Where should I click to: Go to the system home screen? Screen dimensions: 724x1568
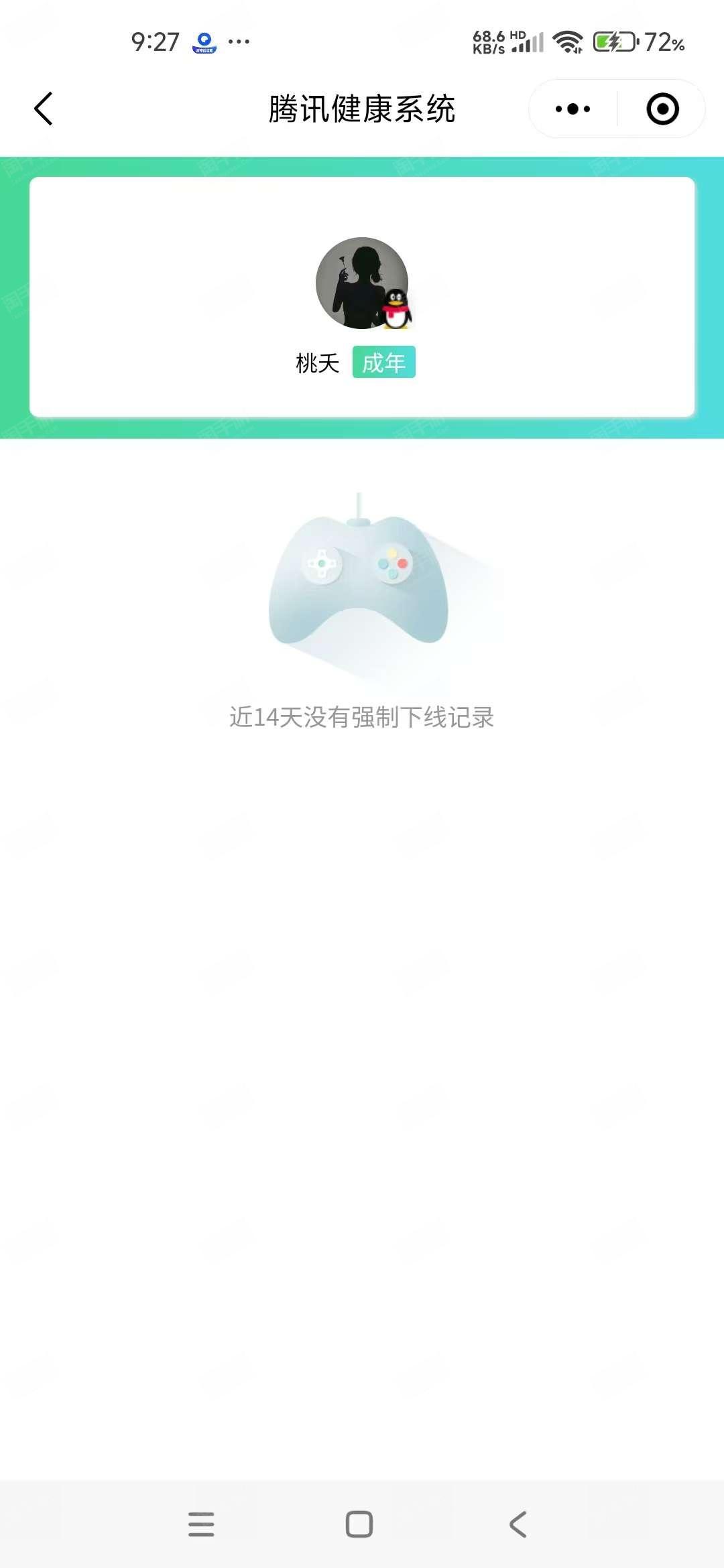pyautogui.click(x=359, y=1524)
